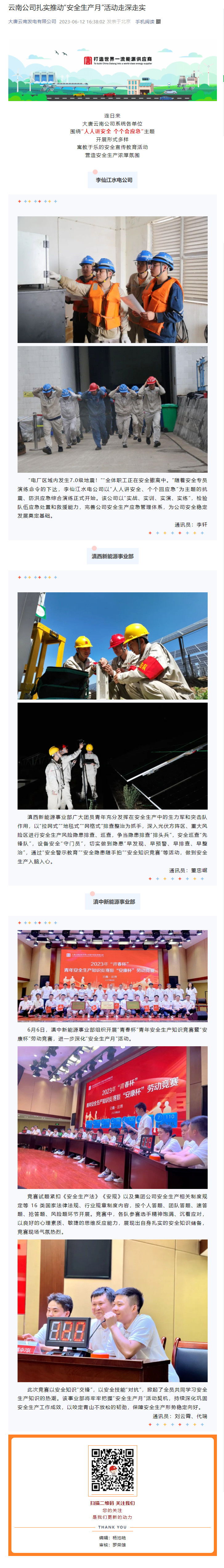Enlarge the photo of workers in orange life vests
This screenshot has width=224, height=1568.
[112, 280]
